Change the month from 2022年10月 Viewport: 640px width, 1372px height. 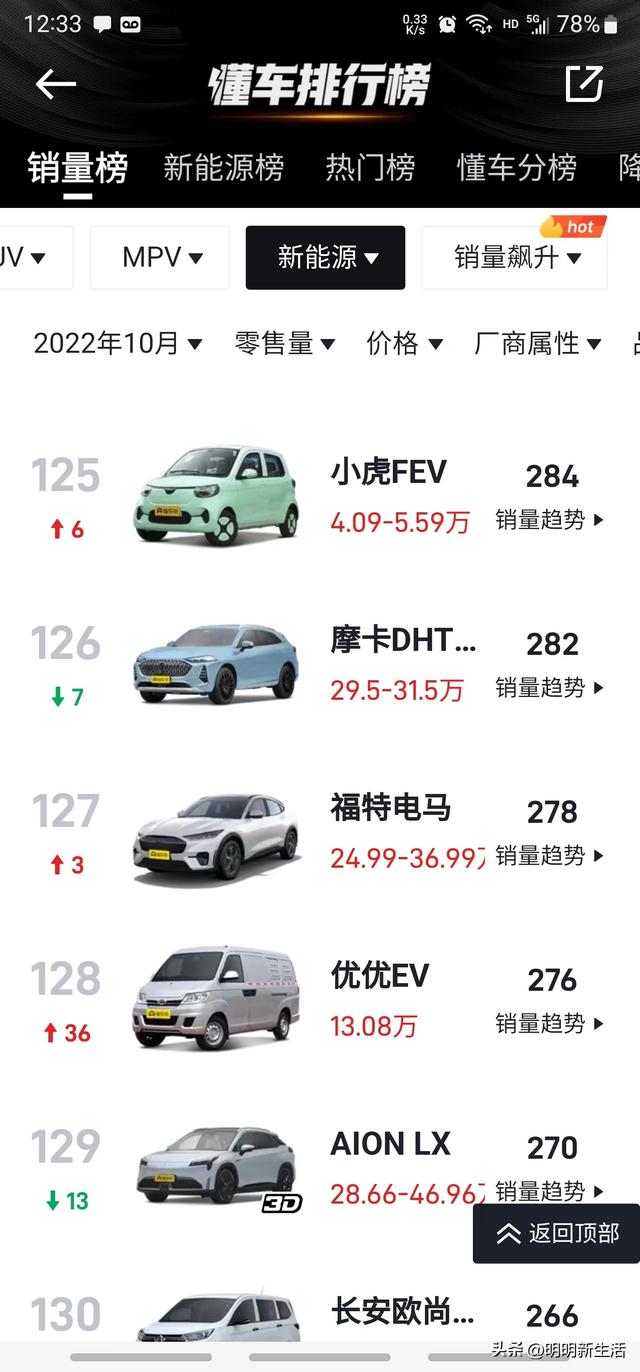117,344
